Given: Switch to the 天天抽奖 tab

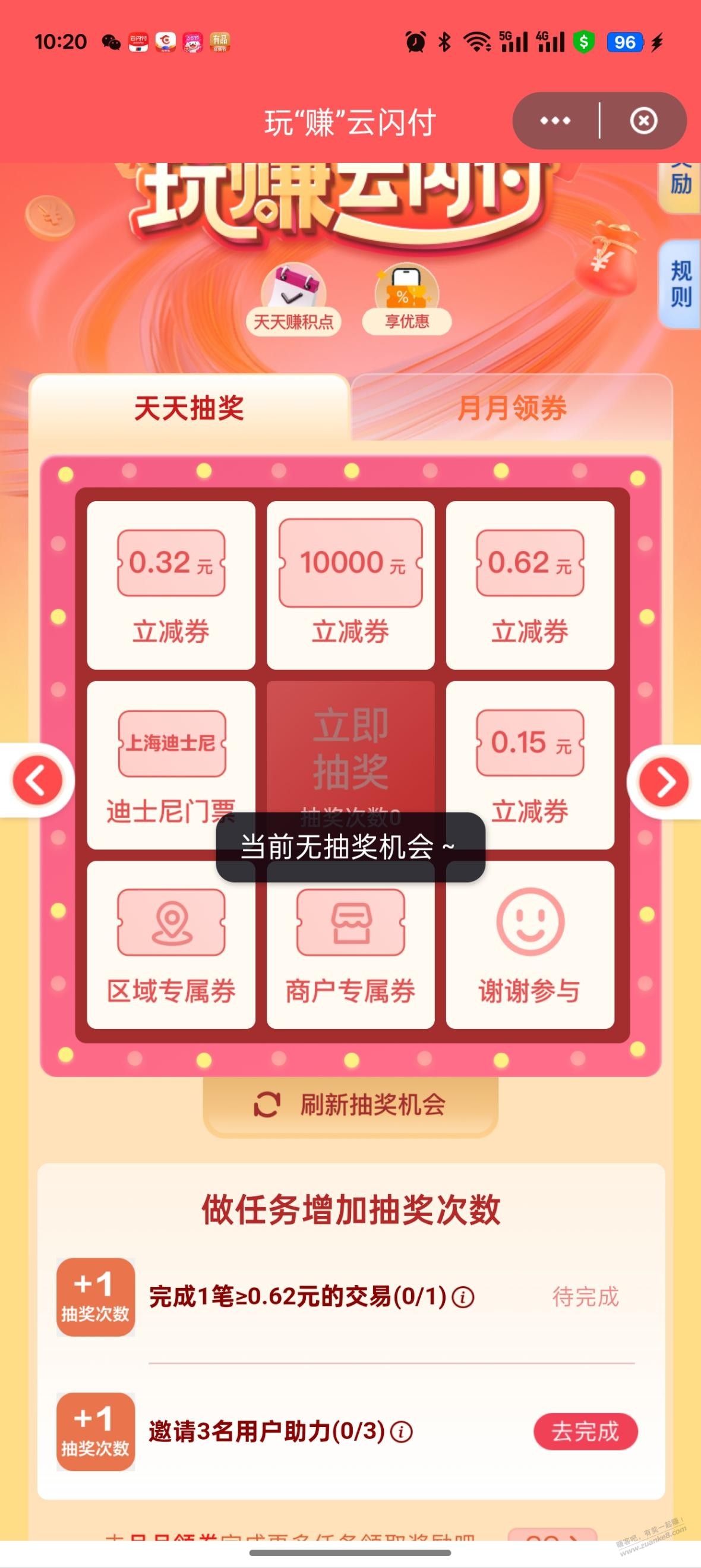Looking at the screenshot, I should point(190,408).
